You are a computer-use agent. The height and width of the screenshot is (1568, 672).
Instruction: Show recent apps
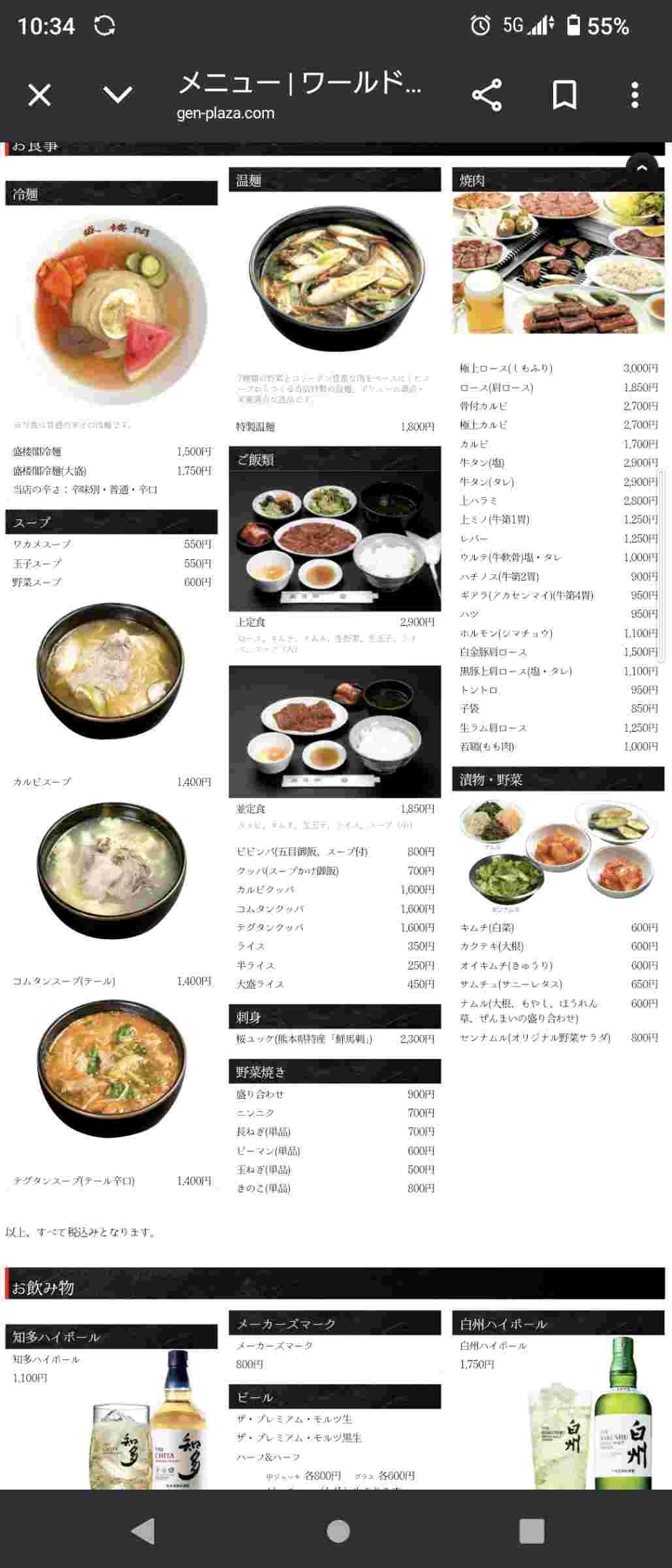pyautogui.click(x=532, y=1530)
